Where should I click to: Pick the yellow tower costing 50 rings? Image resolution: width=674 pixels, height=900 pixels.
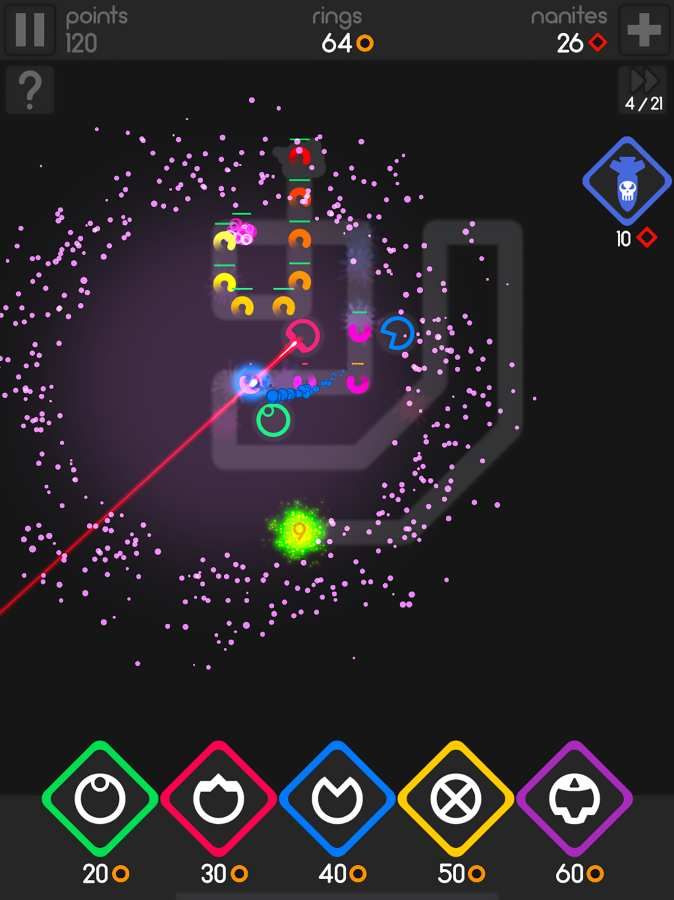coord(456,799)
